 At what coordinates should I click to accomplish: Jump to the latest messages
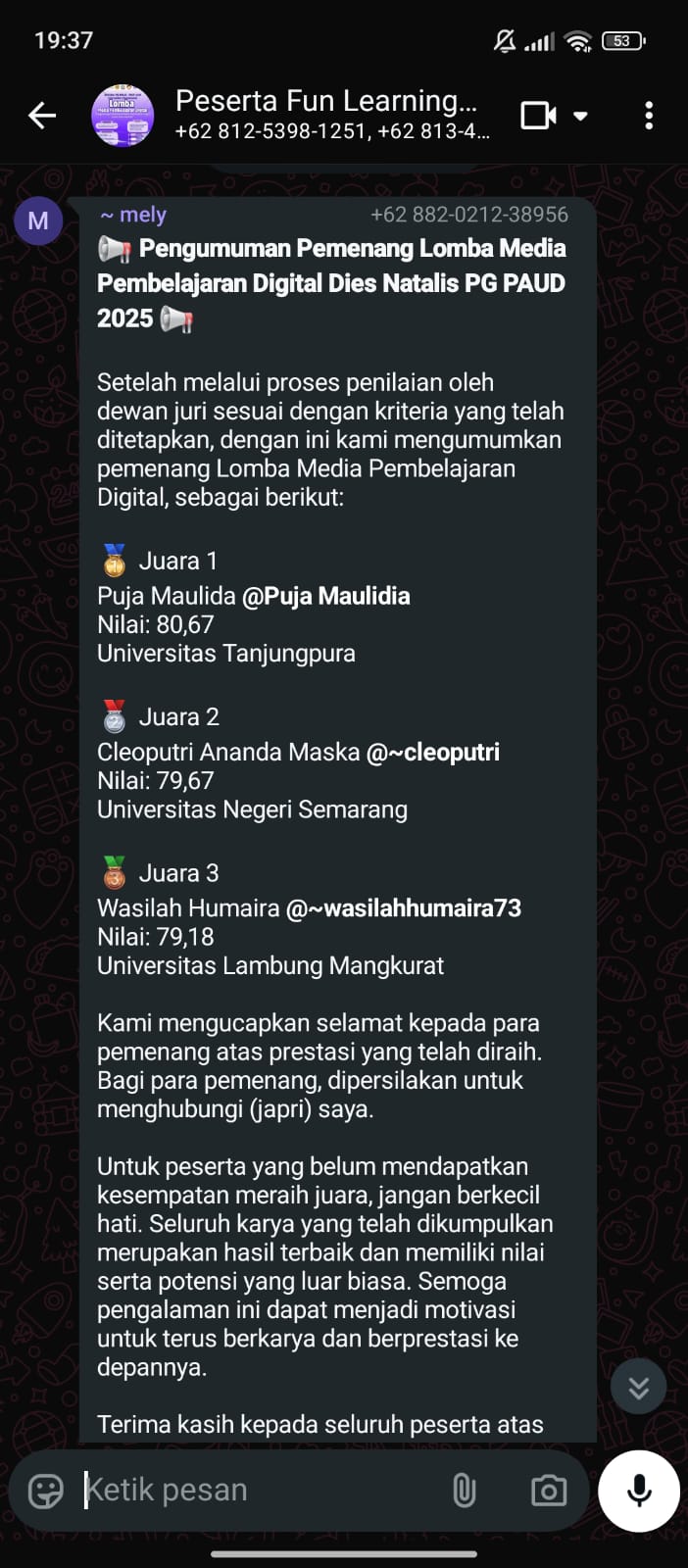(638, 1388)
